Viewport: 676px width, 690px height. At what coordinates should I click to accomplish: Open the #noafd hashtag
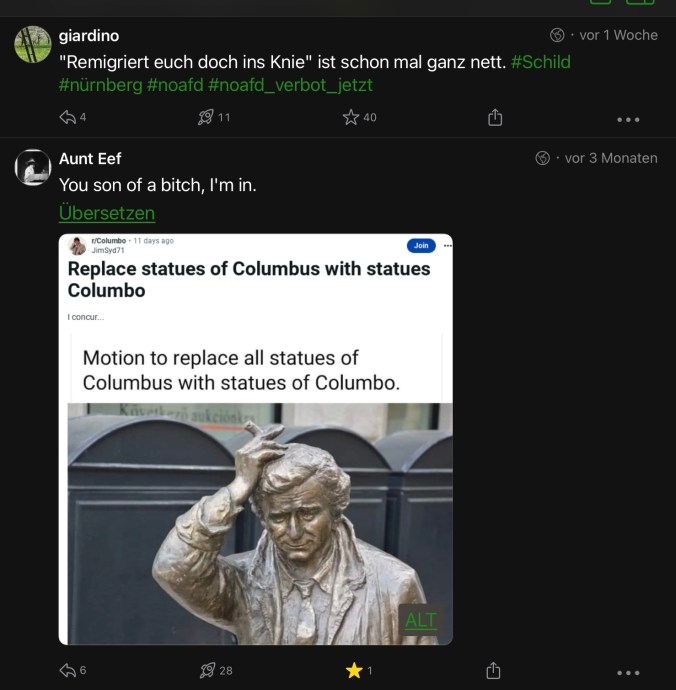[x=175, y=85]
